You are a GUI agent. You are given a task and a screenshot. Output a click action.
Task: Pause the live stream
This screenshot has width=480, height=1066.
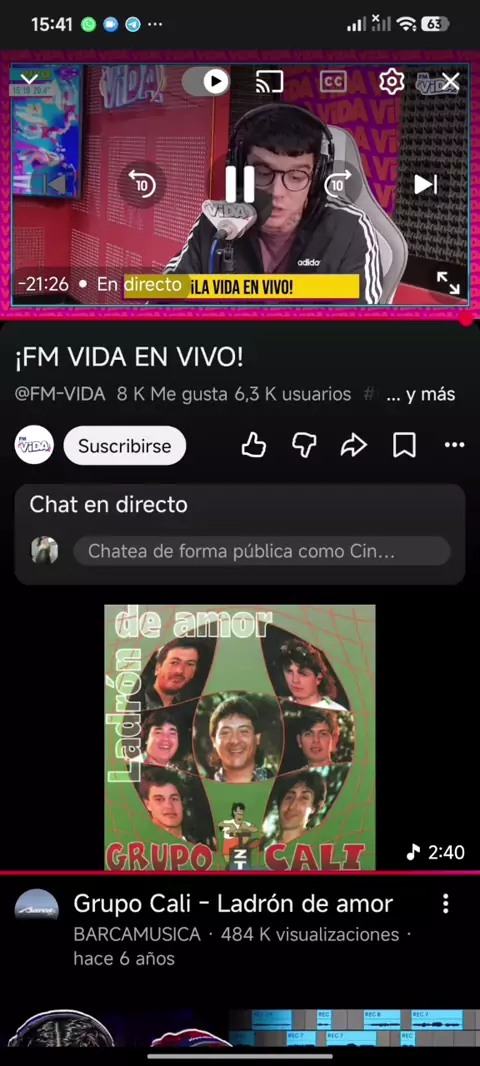pos(240,184)
